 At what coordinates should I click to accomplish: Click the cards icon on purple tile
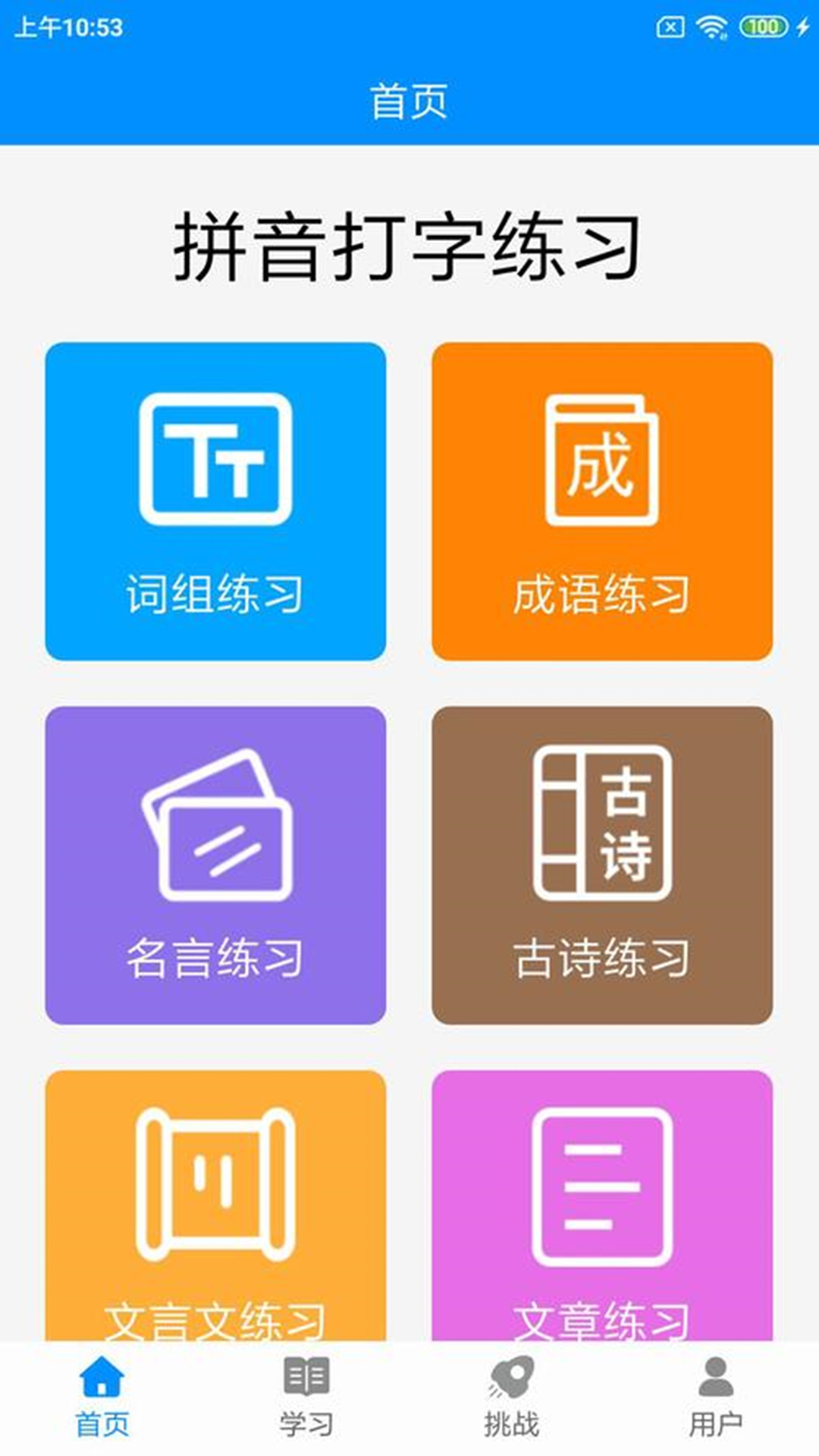click(216, 827)
